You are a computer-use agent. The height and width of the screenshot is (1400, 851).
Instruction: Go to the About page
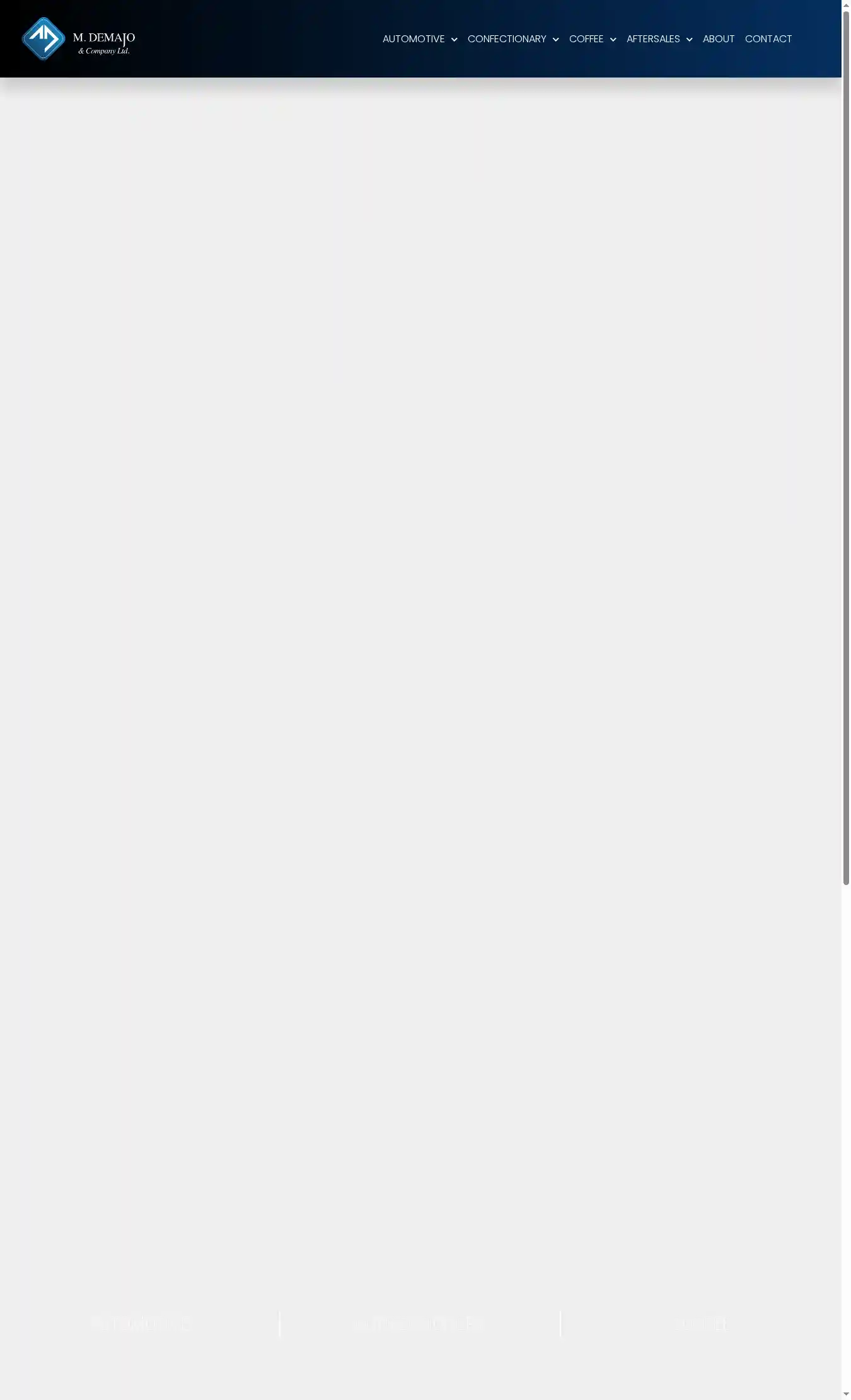pyautogui.click(x=718, y=39)
